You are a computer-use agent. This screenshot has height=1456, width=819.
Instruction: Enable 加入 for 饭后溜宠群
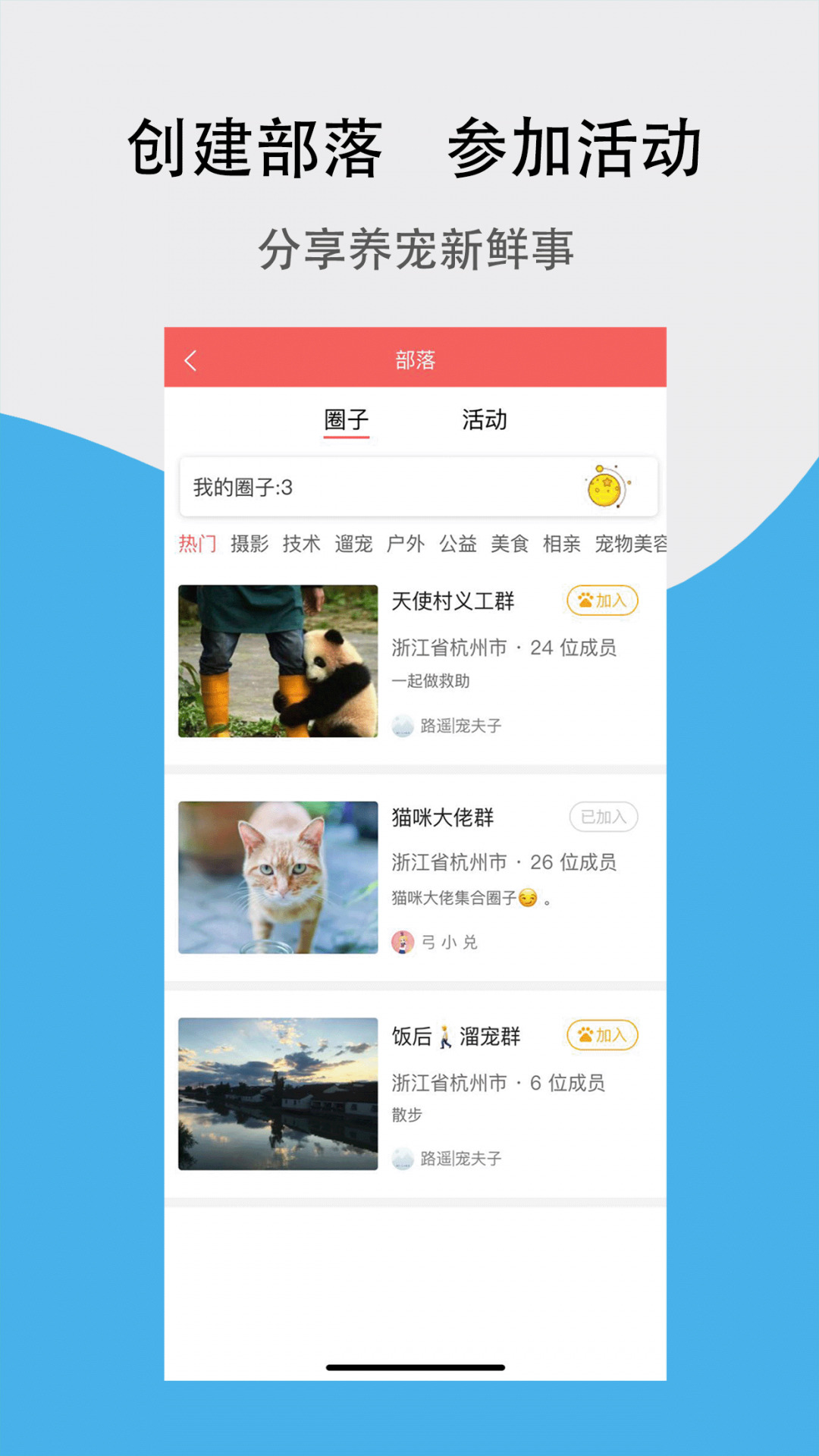pyautogui.click(x=601, y=1033)
